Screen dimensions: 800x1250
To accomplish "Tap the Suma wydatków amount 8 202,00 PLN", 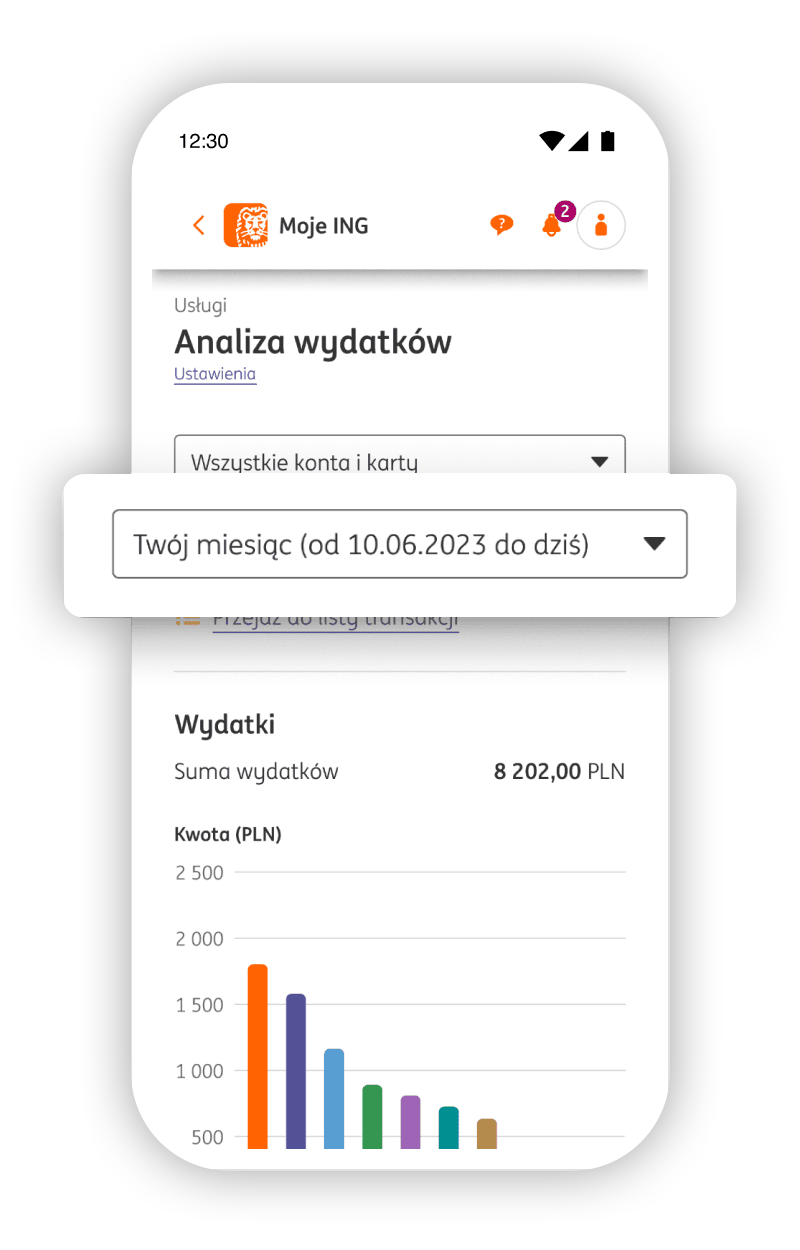I will point(559,771).
